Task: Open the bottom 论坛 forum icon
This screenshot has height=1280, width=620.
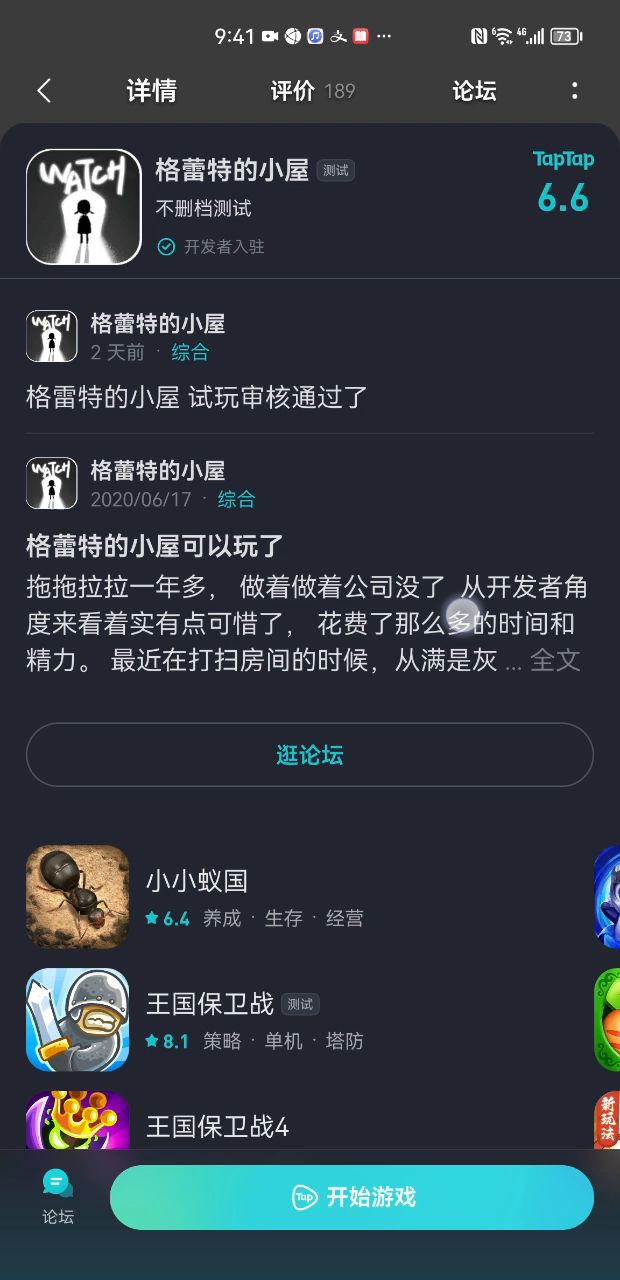Action: [58, 1197]
